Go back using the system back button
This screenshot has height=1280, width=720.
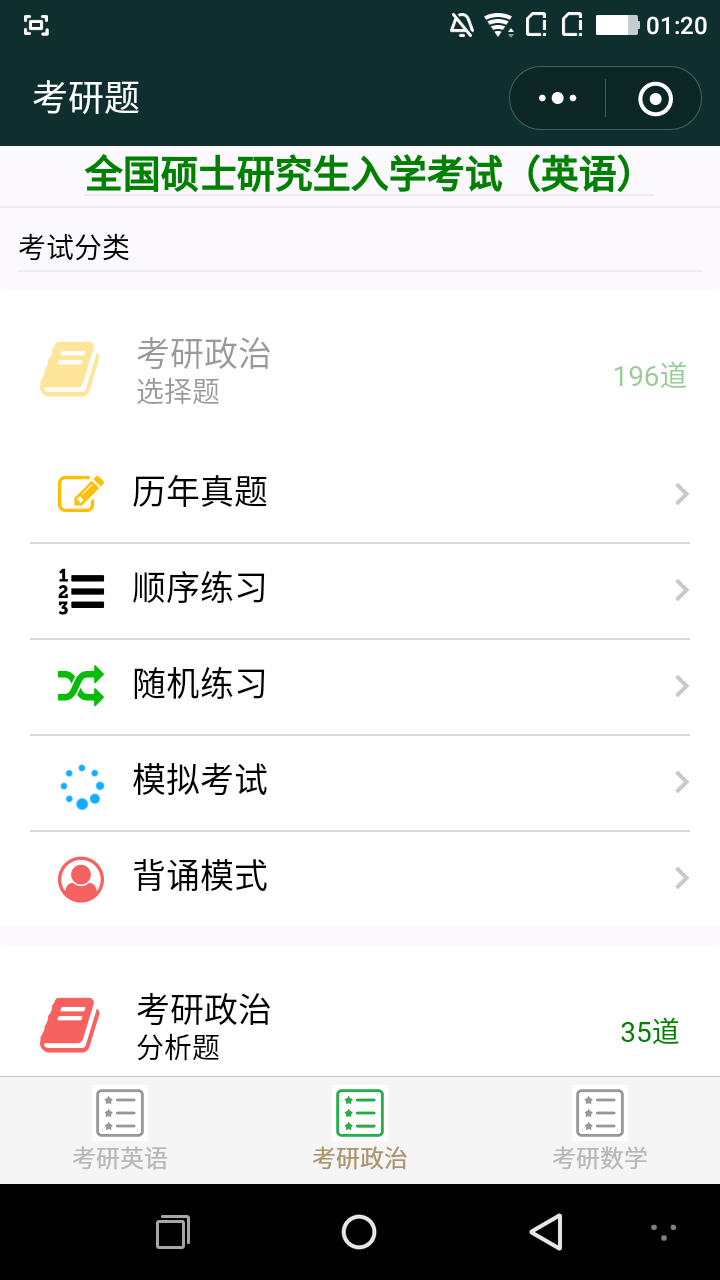[546, 1232]
